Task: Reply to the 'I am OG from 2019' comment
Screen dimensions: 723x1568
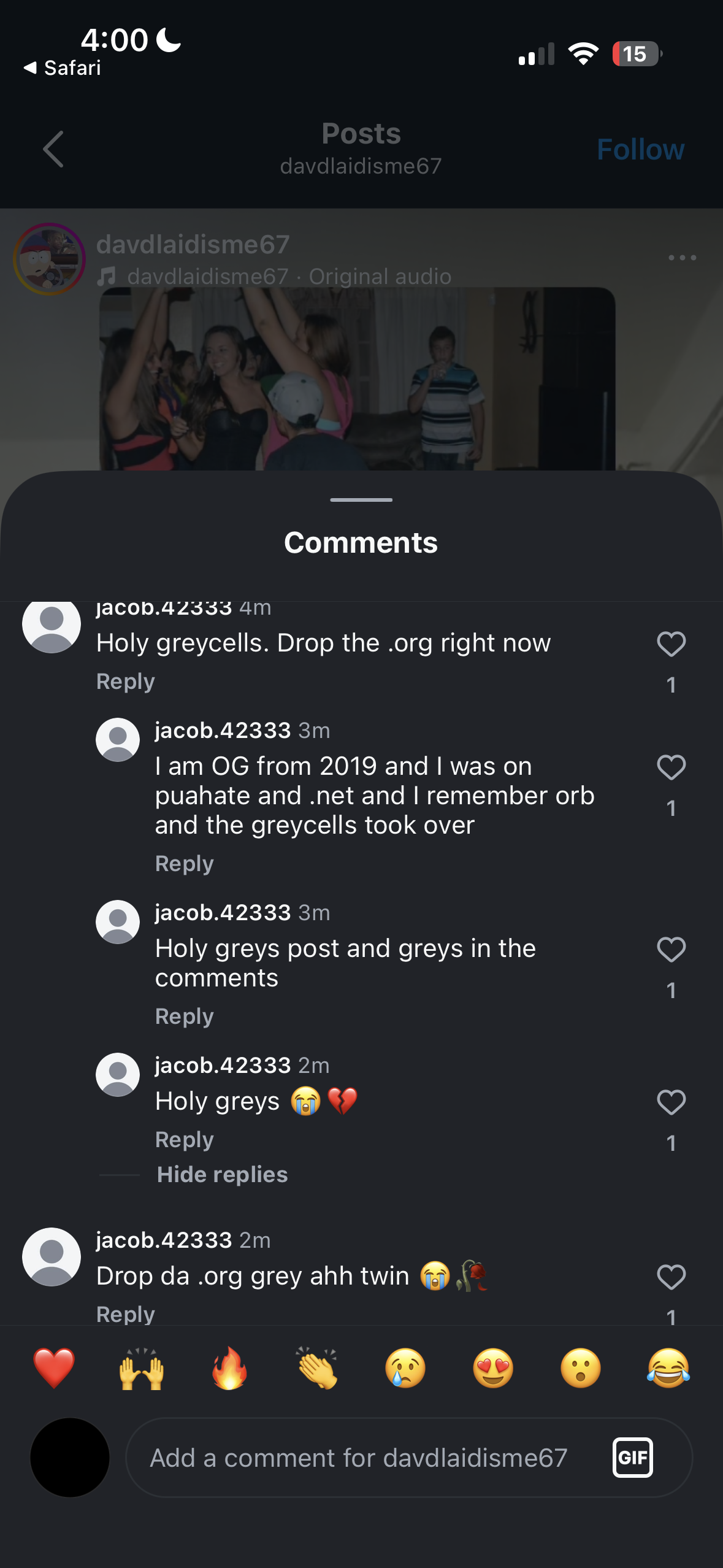Action: tap(185, 864)
